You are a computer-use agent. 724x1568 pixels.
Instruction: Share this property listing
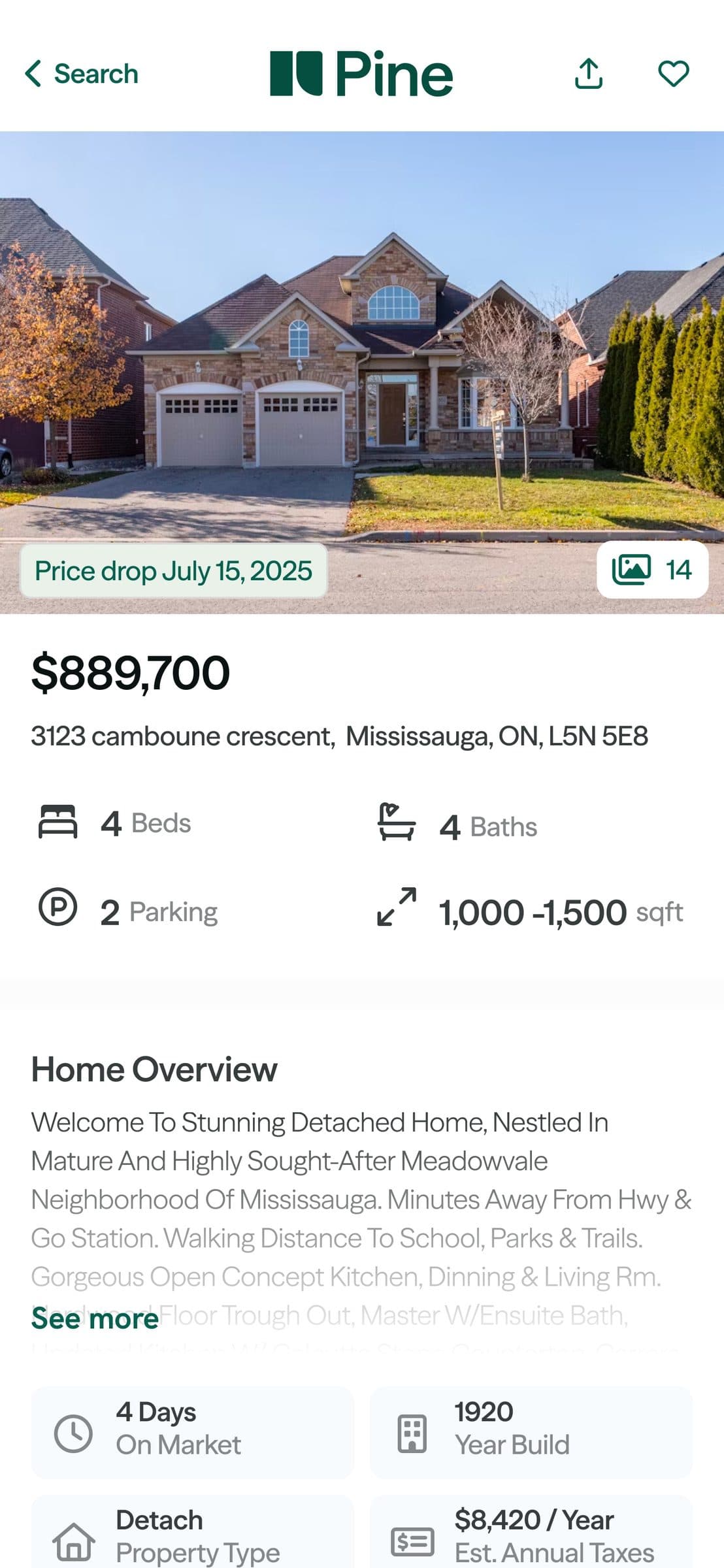coord(588,73)
